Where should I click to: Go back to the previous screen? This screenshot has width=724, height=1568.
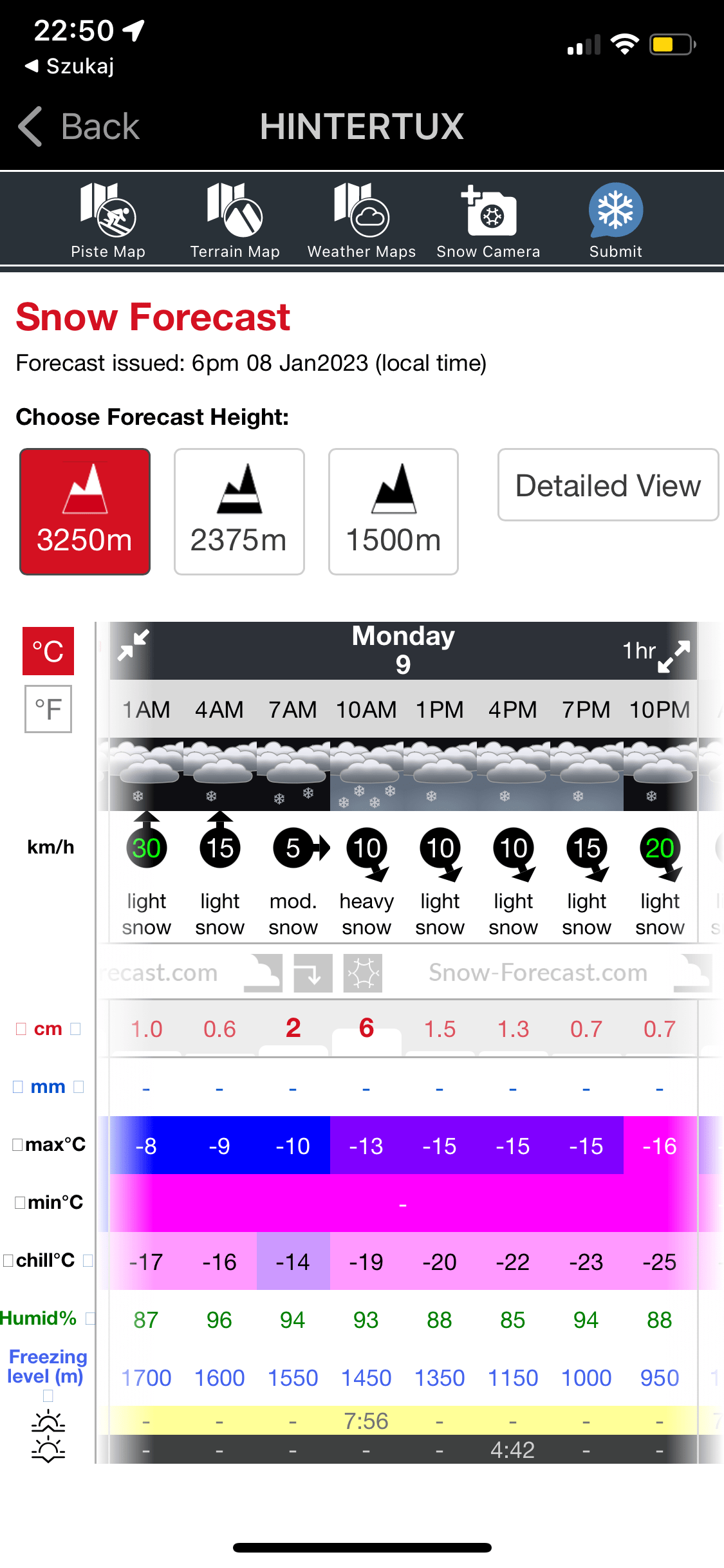(79, 126)
